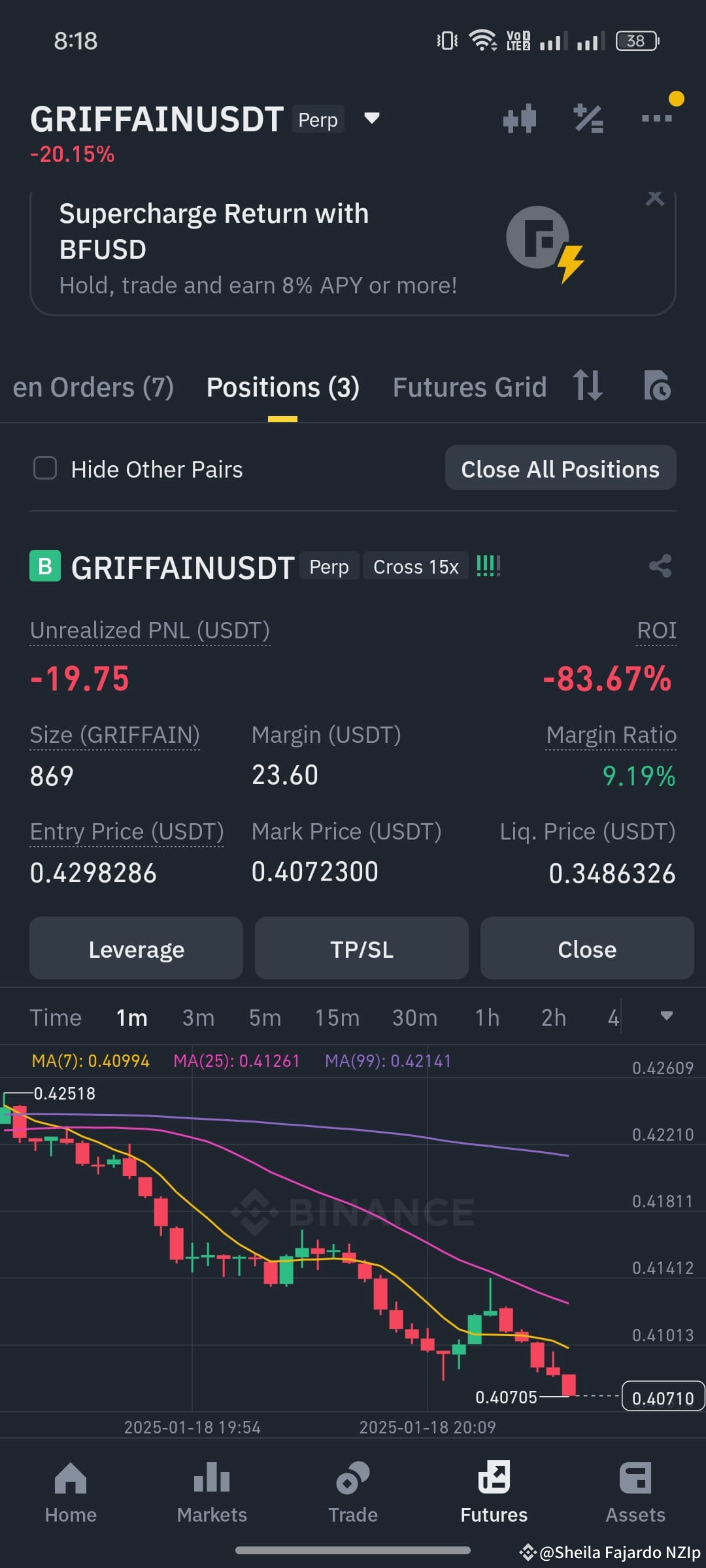
Task: Share the GRIFFAINUSDT position
Action: pyautogui.click(x=659, y=566)
